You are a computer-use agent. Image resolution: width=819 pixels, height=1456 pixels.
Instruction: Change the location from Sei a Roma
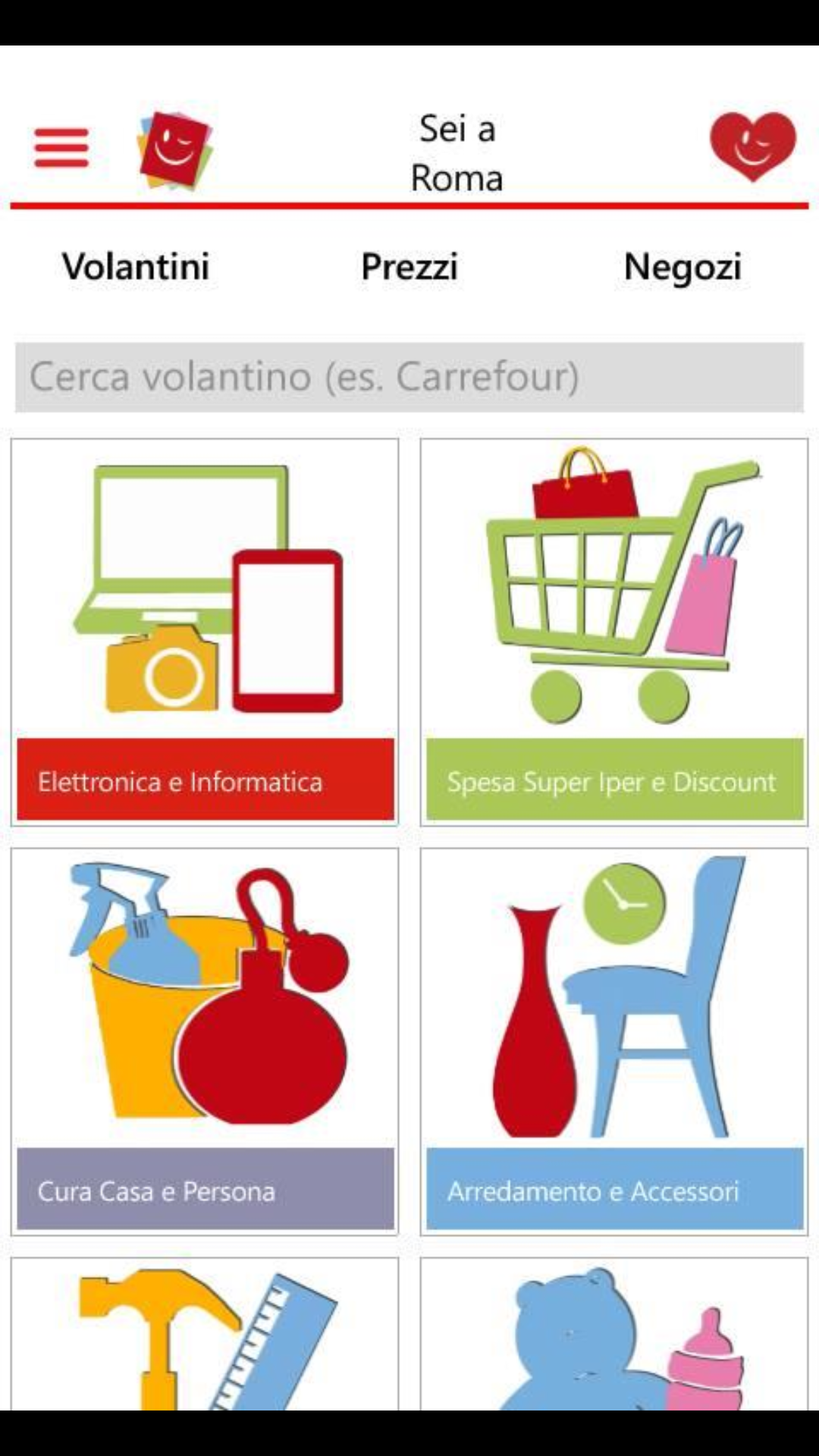(457, 153)
